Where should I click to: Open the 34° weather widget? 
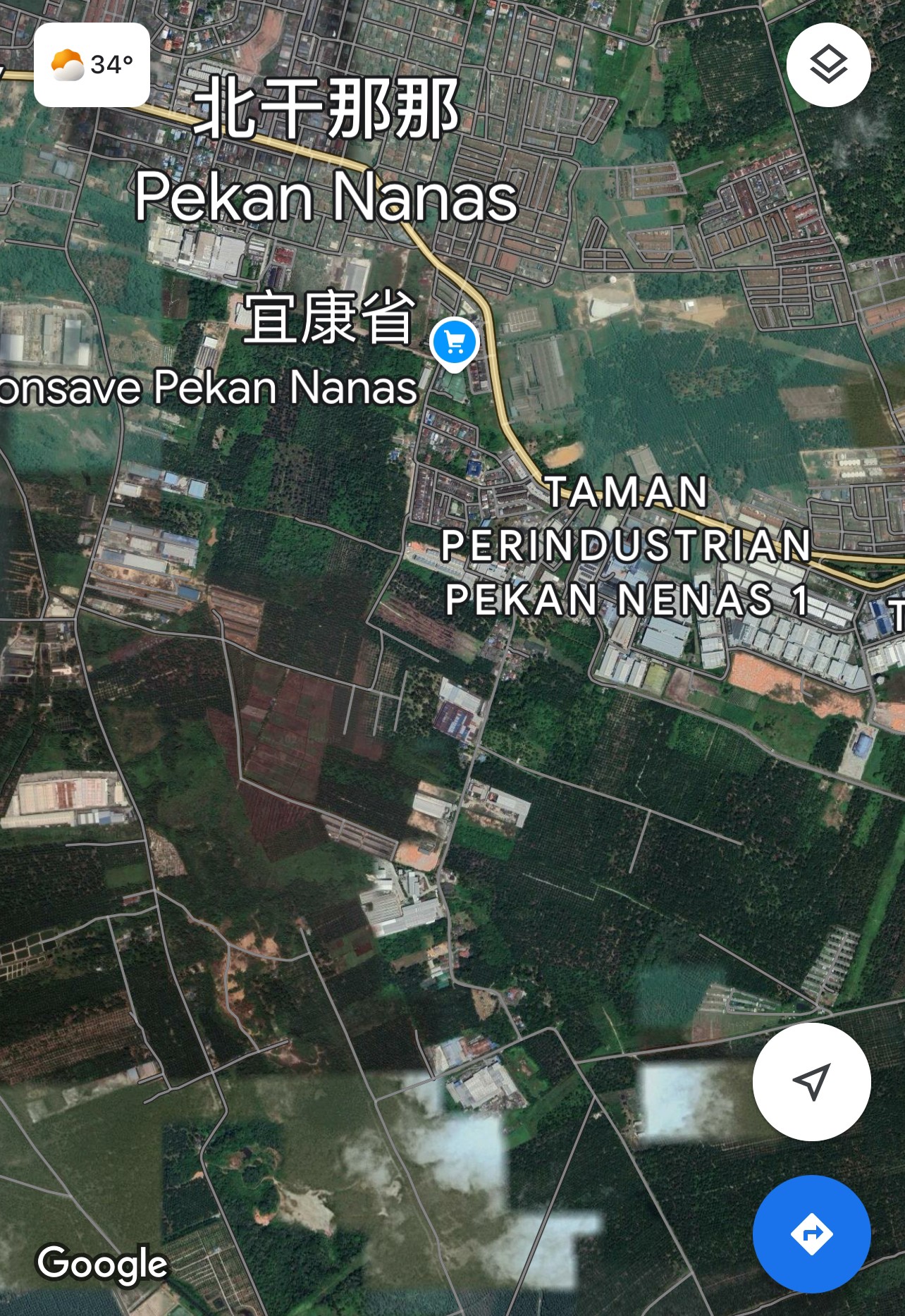point(92,65)
